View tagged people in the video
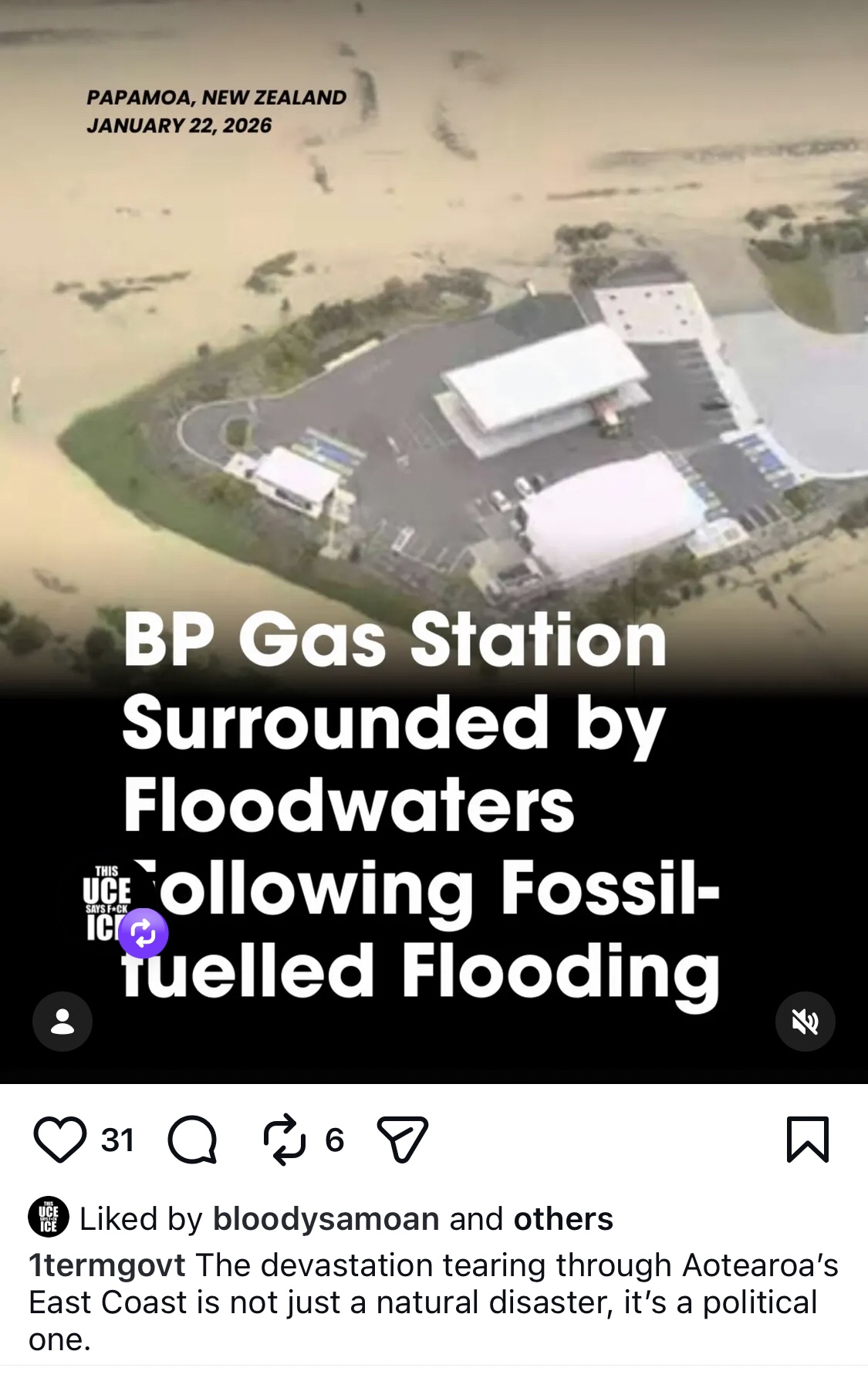Image resolution: width=868 pixels, height=1378 pixels. [x=62, y=1022]
